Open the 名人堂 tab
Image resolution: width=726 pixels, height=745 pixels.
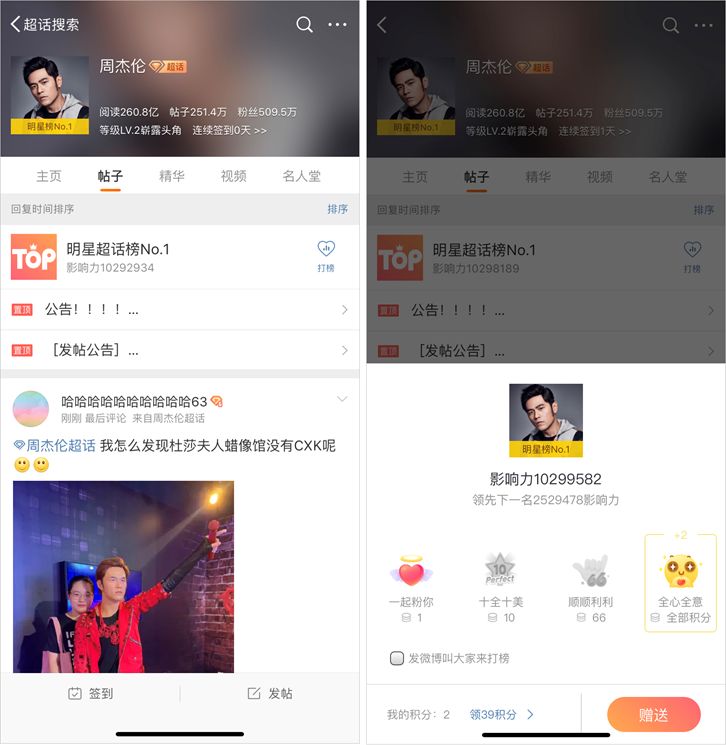pos(301,176)
